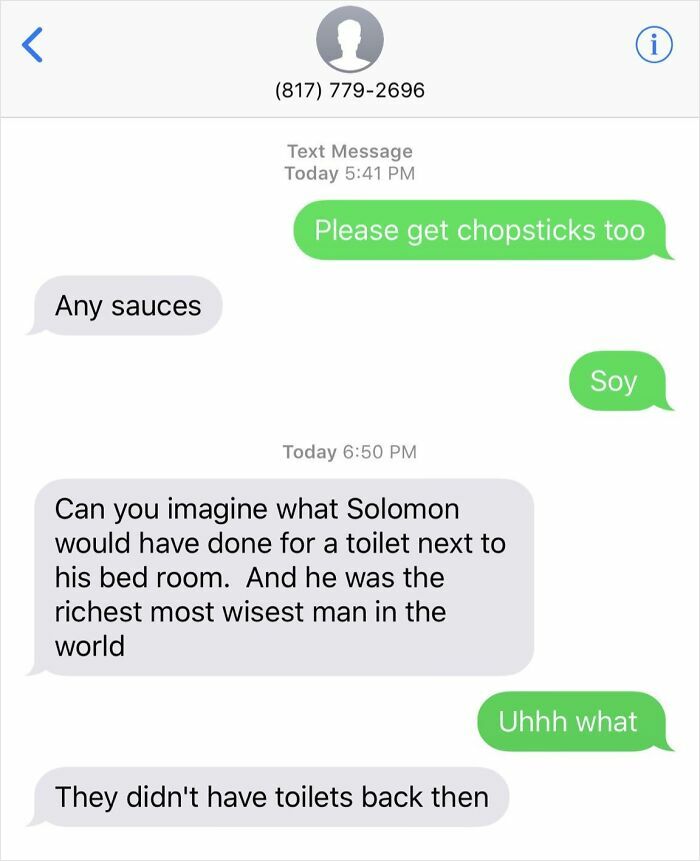The image size is (700, 861).
Task: Open the conversation details info icon
Action: (654, 45)
